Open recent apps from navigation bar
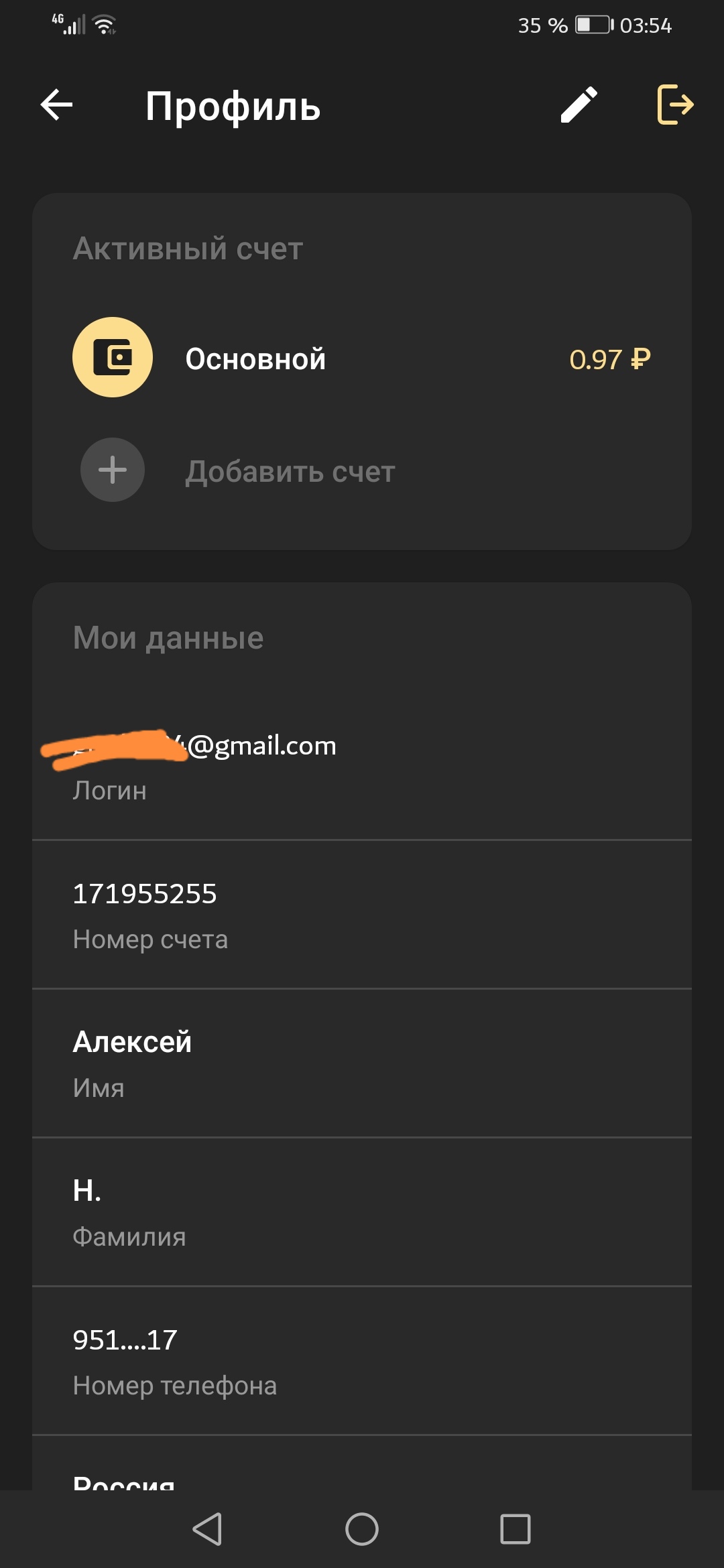 coord(515,1529)
